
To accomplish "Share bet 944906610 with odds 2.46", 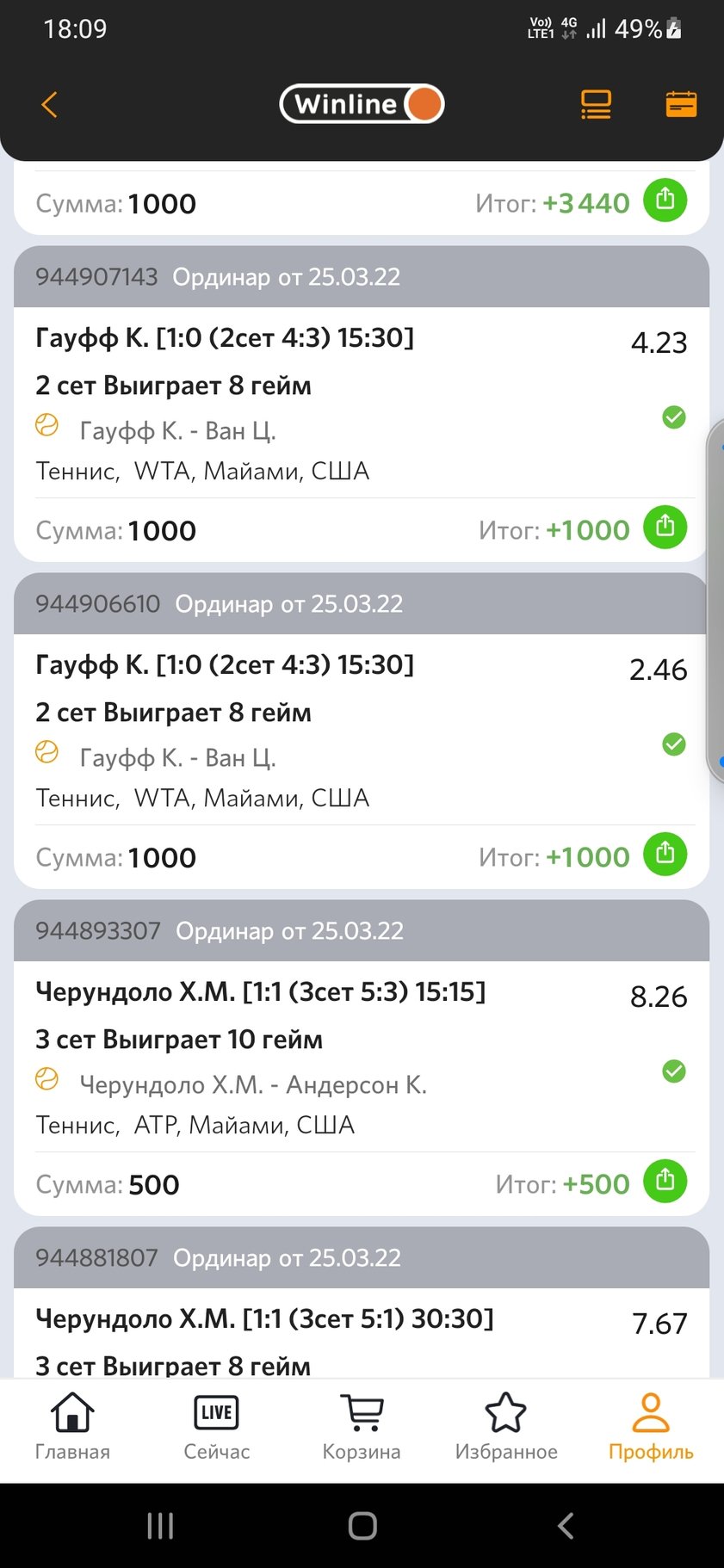I will (x=665, y=854).
